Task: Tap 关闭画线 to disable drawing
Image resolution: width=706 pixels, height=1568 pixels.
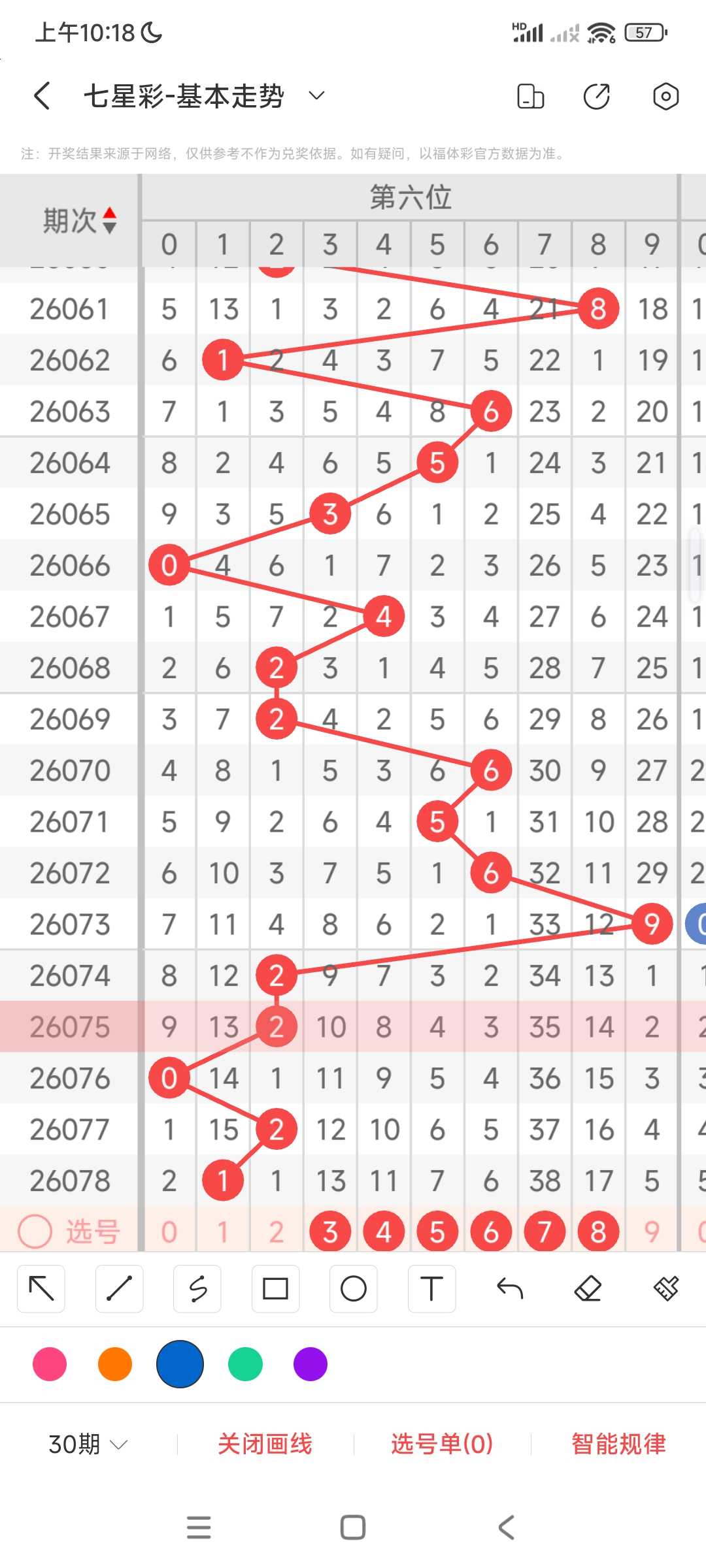Action: (265, 1445)
